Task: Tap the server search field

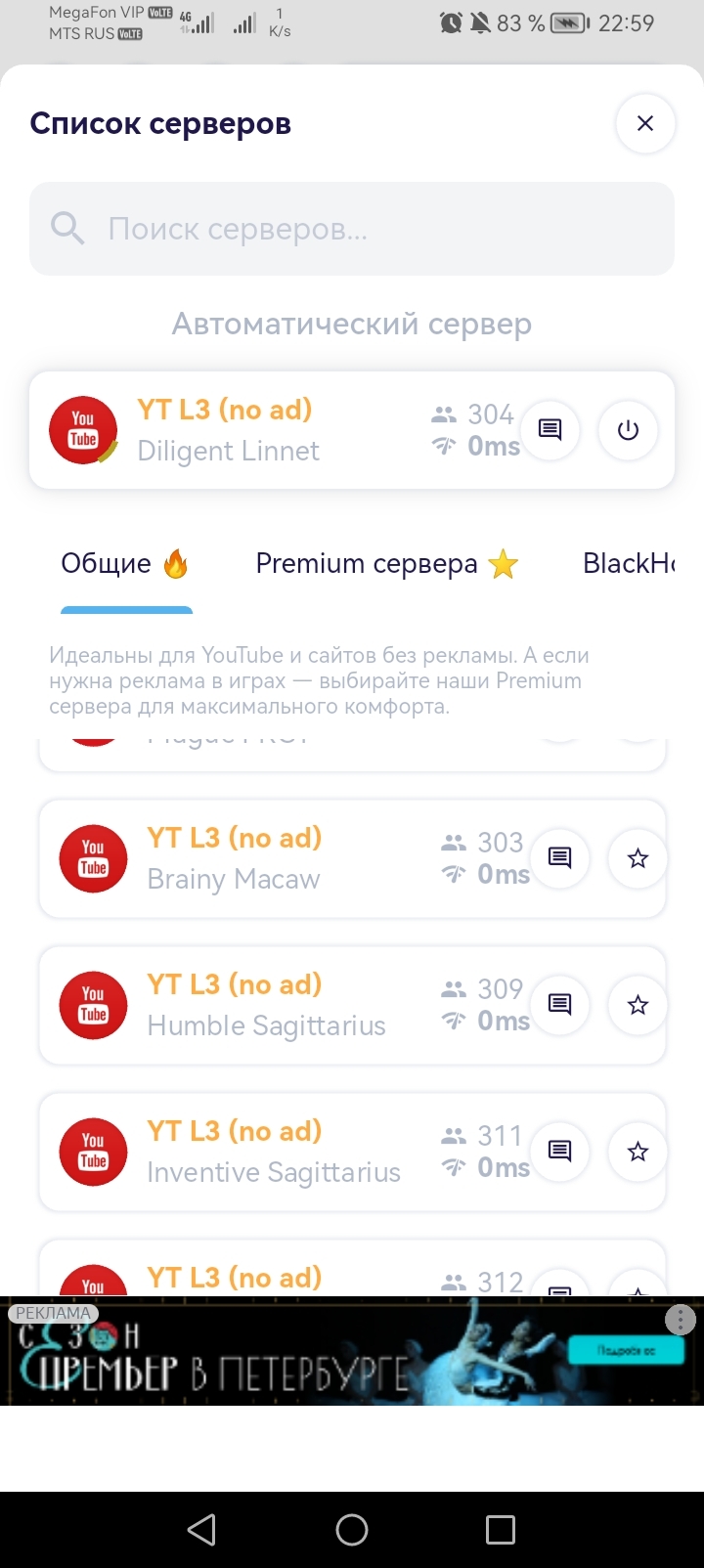Action: click(352, 229)
